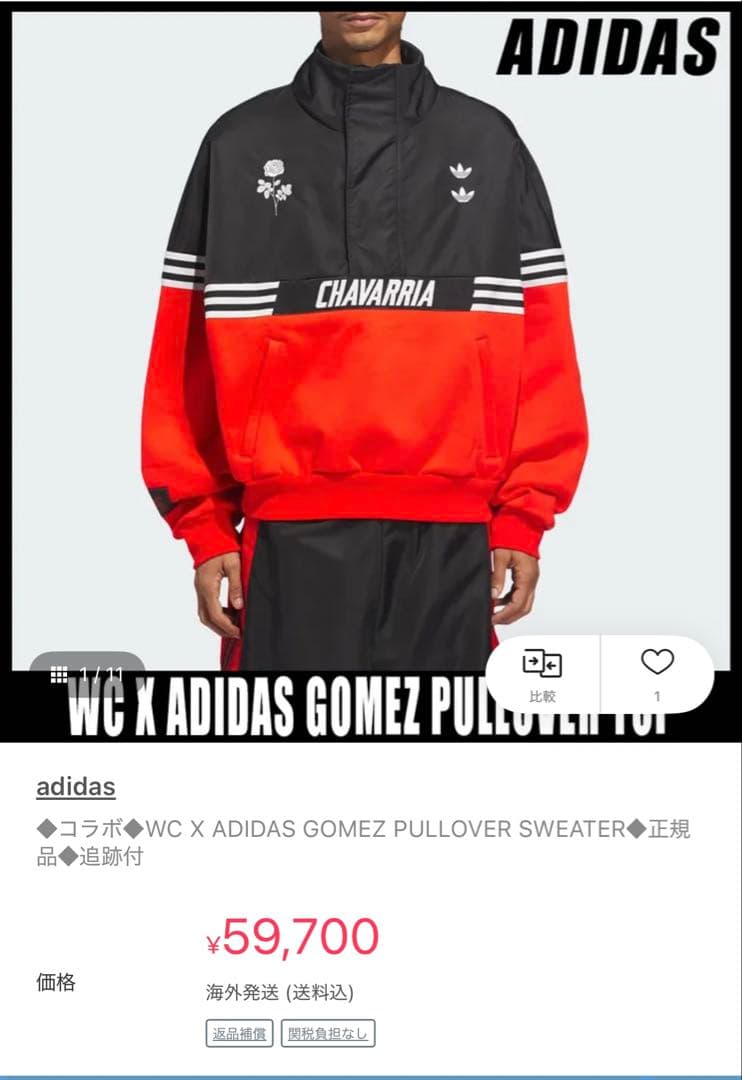Viewport: 742px width, 1080px height.
Task: Click the WC X ADIDAS GOMEZ product title
Action: tap(371, 841)
